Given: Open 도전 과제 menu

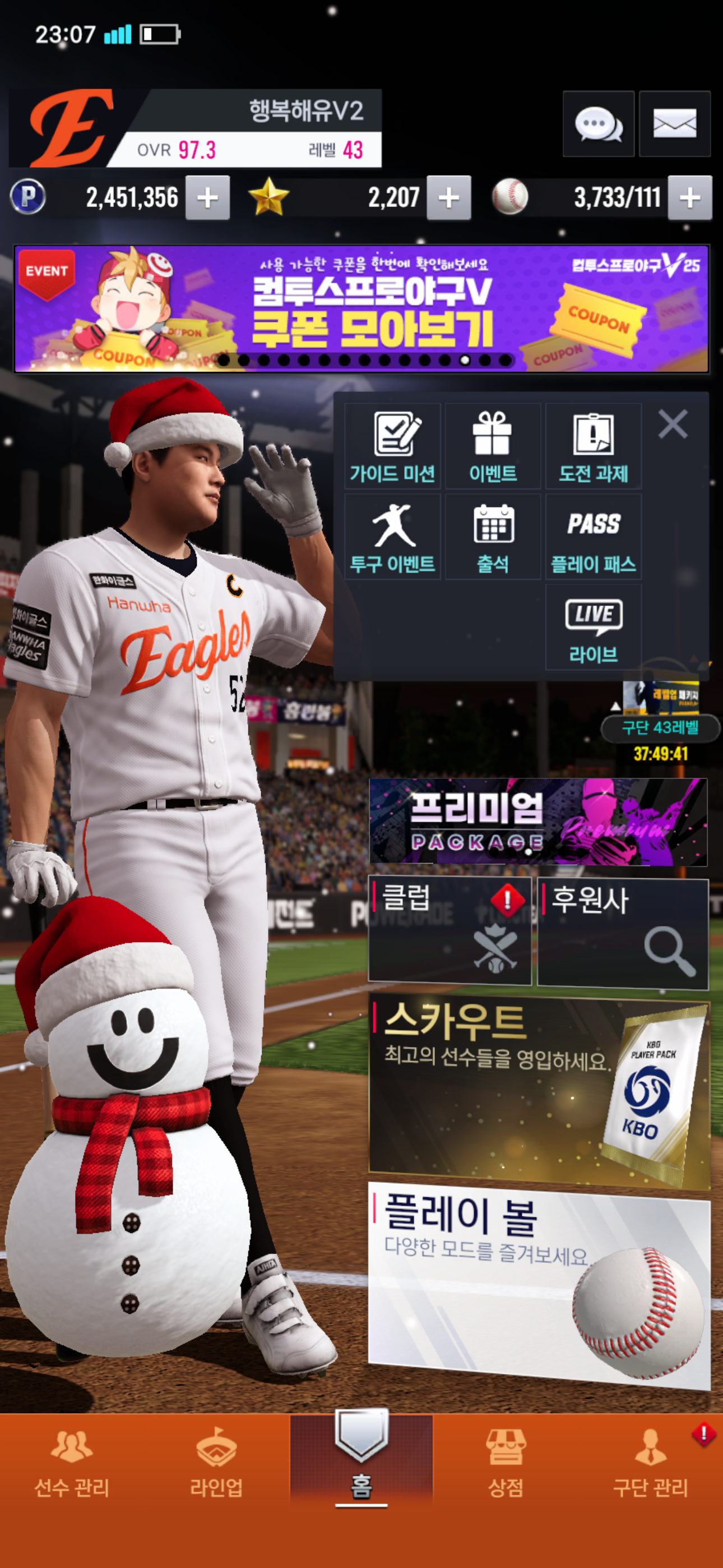Looking at the screenshot, I should click(x=594, y=446).
